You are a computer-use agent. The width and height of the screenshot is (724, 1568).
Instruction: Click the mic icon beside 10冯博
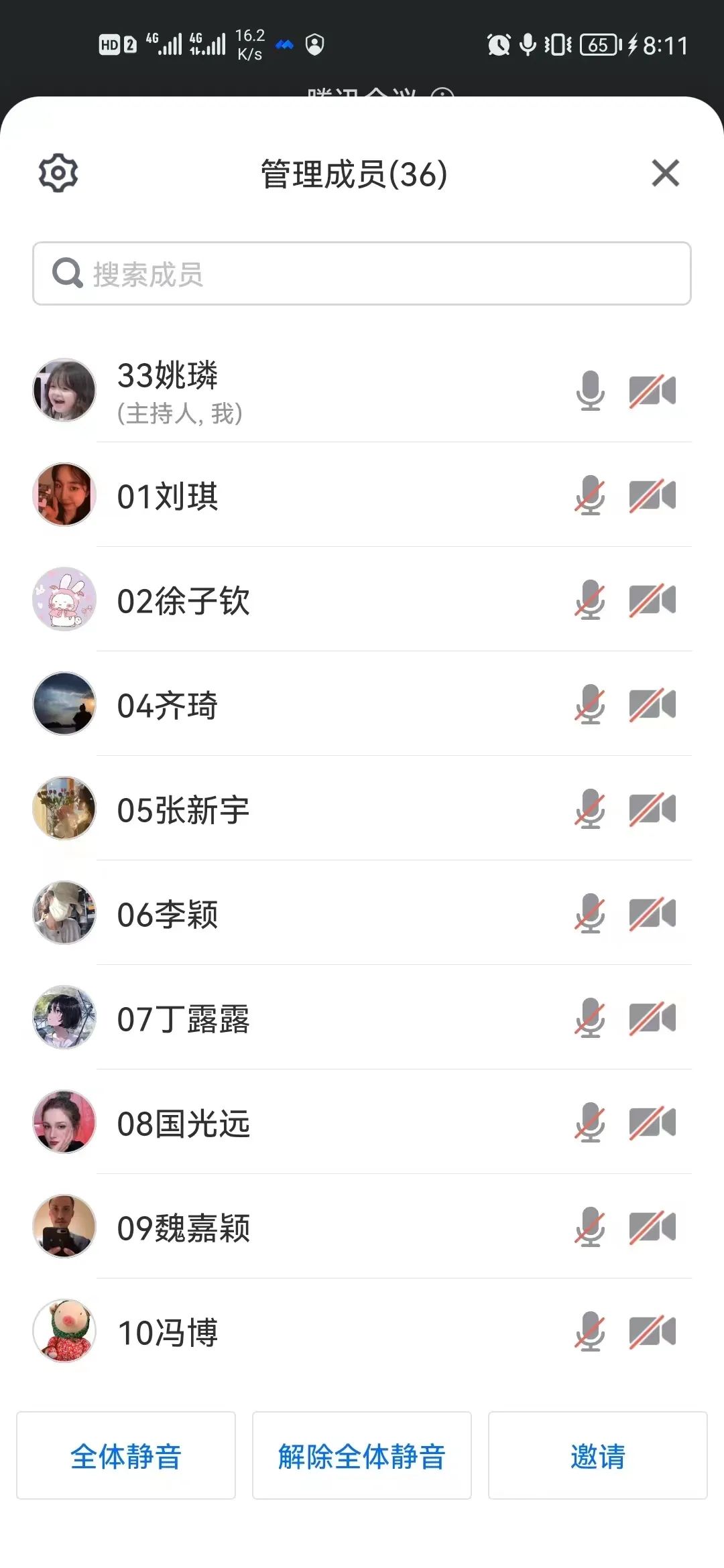(x=590, y=1331)
